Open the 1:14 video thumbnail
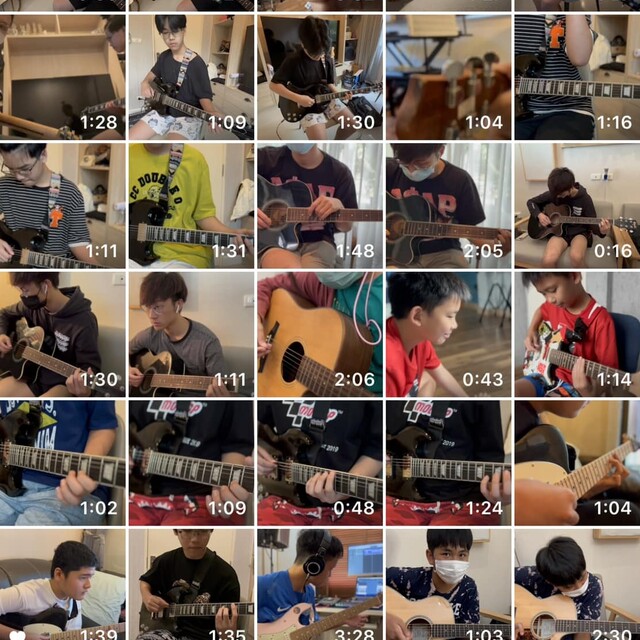This screenshot has width=640, height=640. coord(577,334)
